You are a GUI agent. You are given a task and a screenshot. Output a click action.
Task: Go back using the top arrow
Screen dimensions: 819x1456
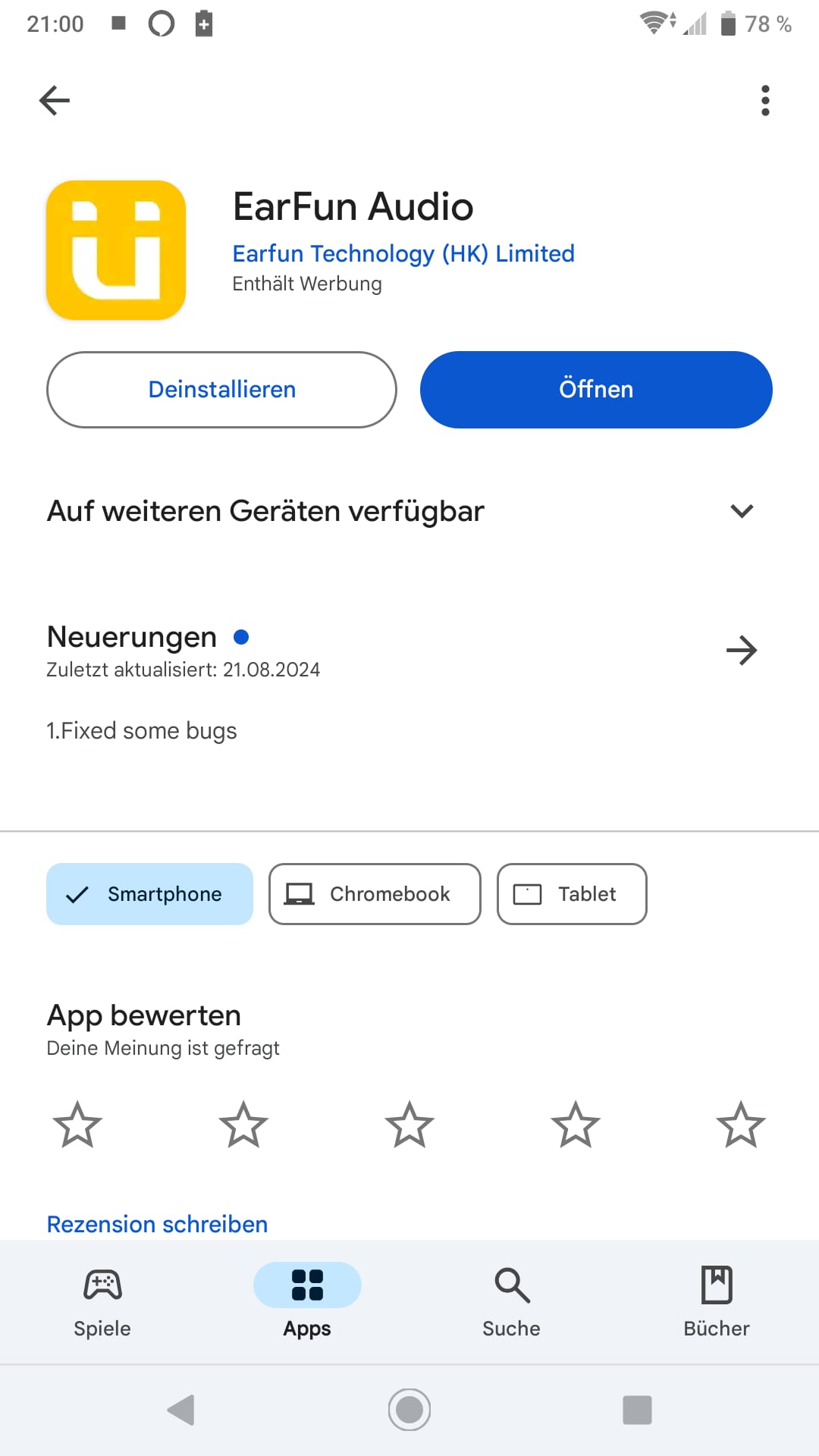(x=55, y=100)
